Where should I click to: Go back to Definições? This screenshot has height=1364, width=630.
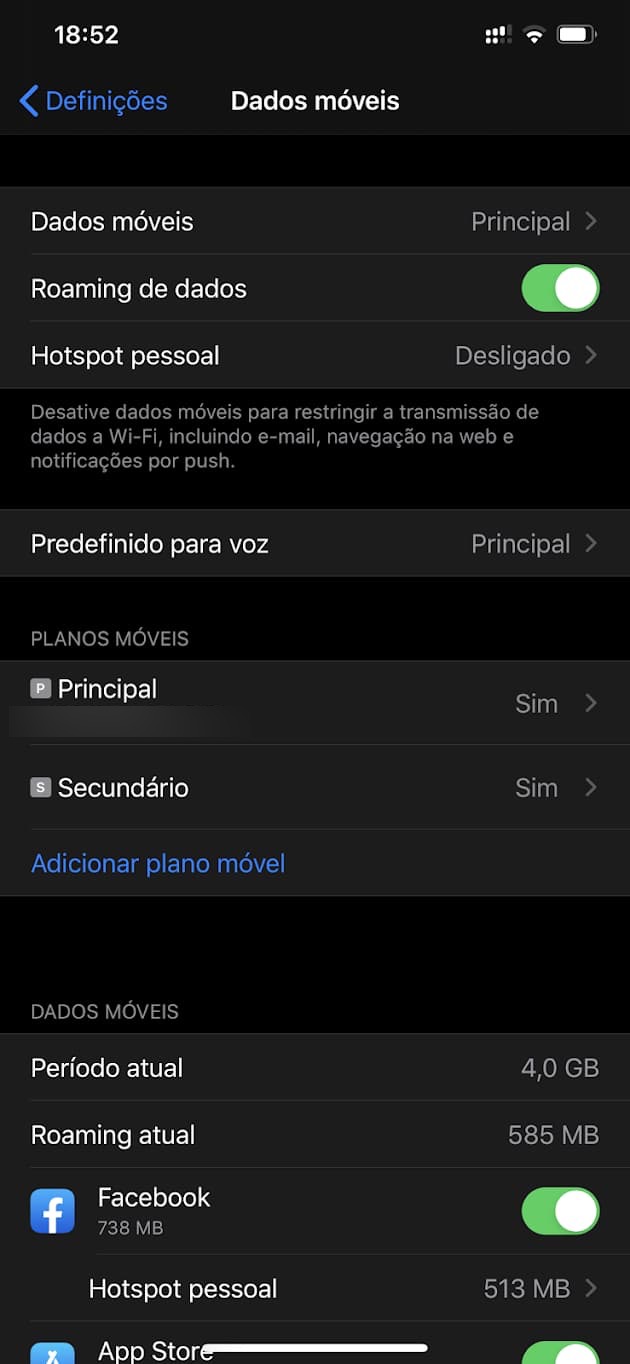click(93, 101)
